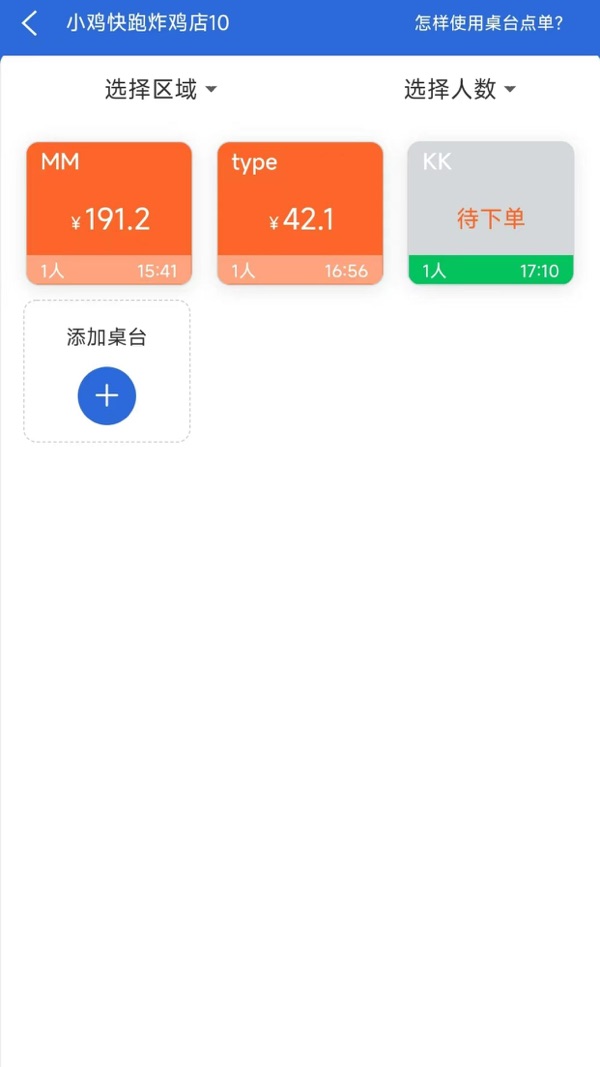Image resolution: width=600 pixels, height=1067 pixels.
Task: Go back using the header arrow
Action: point(30,23)
